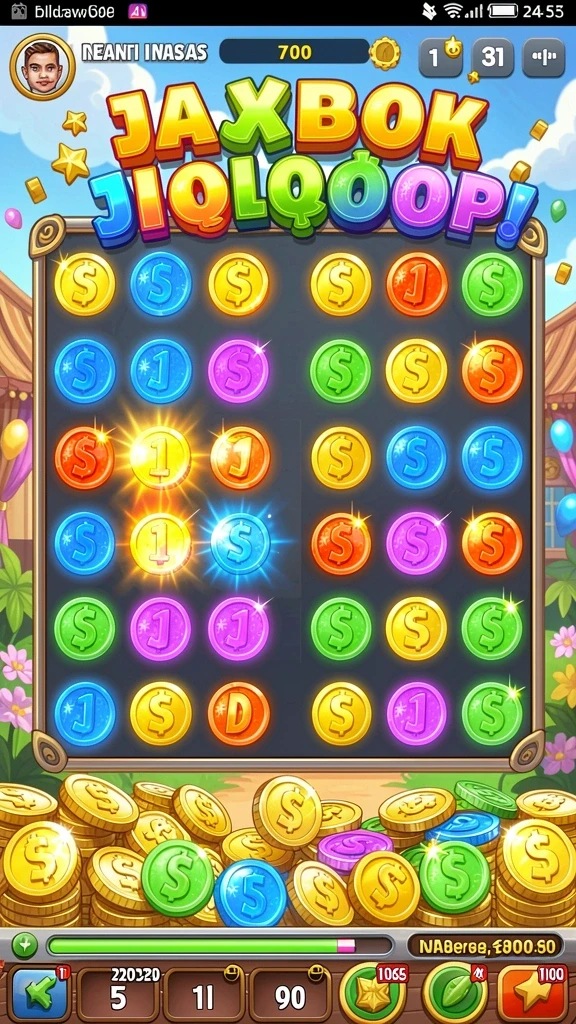Viewport: 576px width, 1024px height.
Task: Use the star booster marked 1065
Action: point(372,995)
